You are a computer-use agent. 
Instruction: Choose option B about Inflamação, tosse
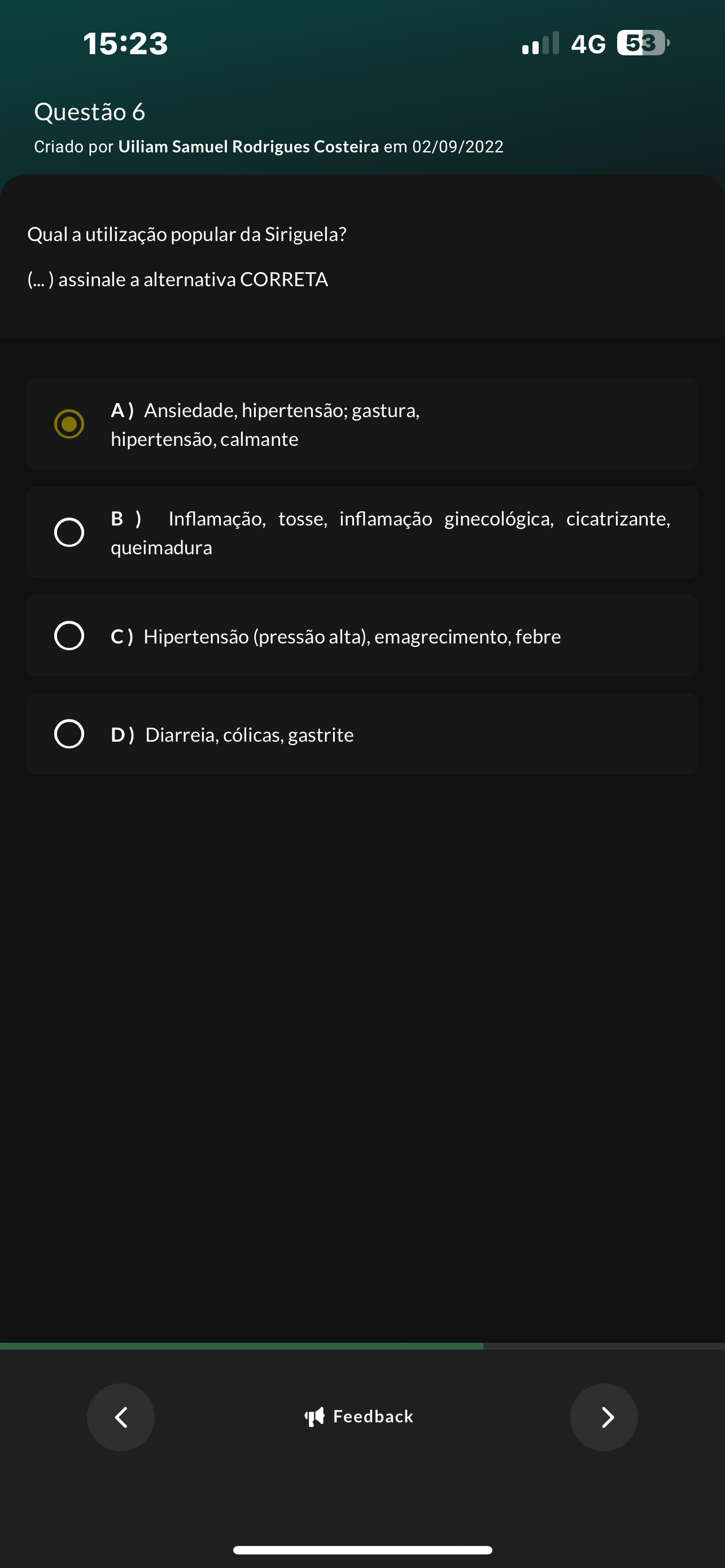coord(362,532)
